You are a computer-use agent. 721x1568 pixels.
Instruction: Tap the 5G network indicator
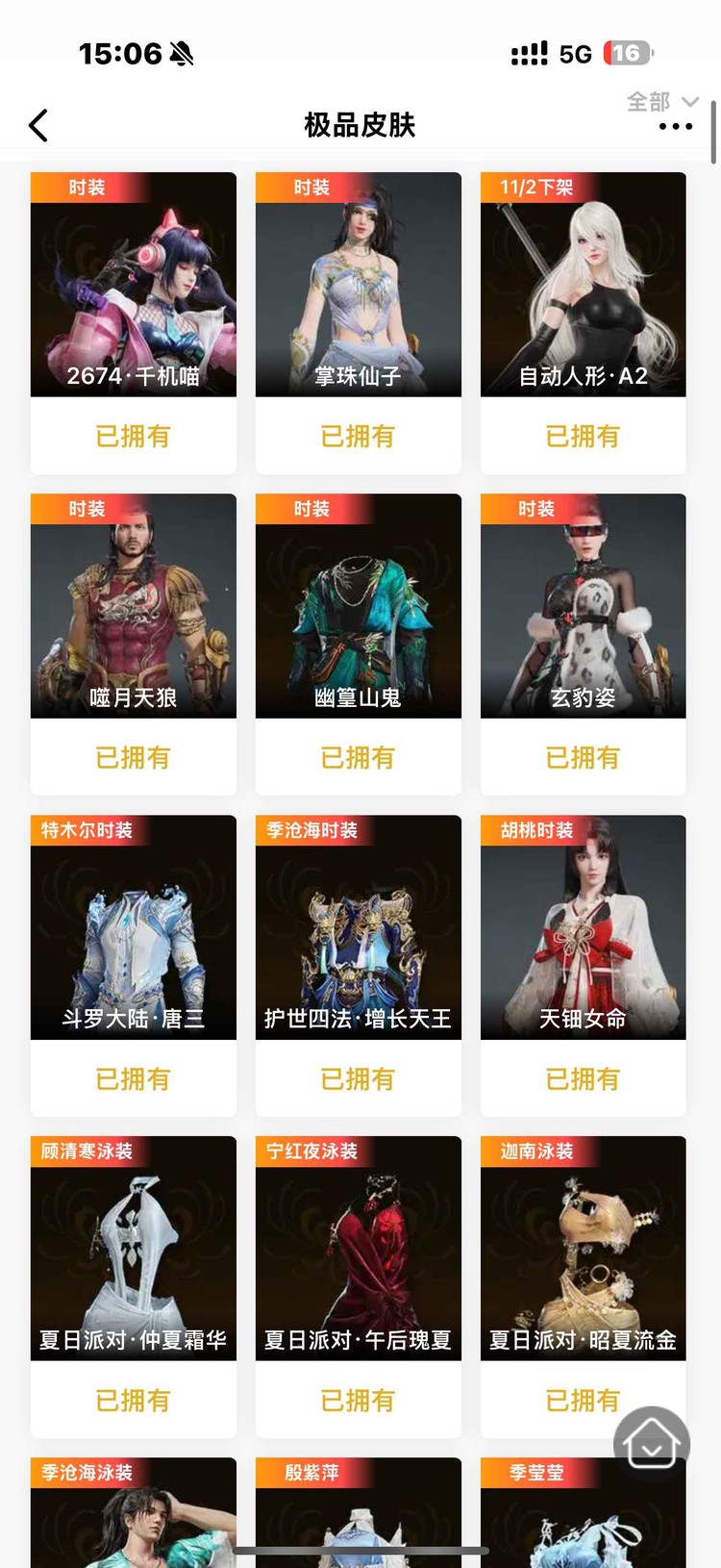coord(574,54)
